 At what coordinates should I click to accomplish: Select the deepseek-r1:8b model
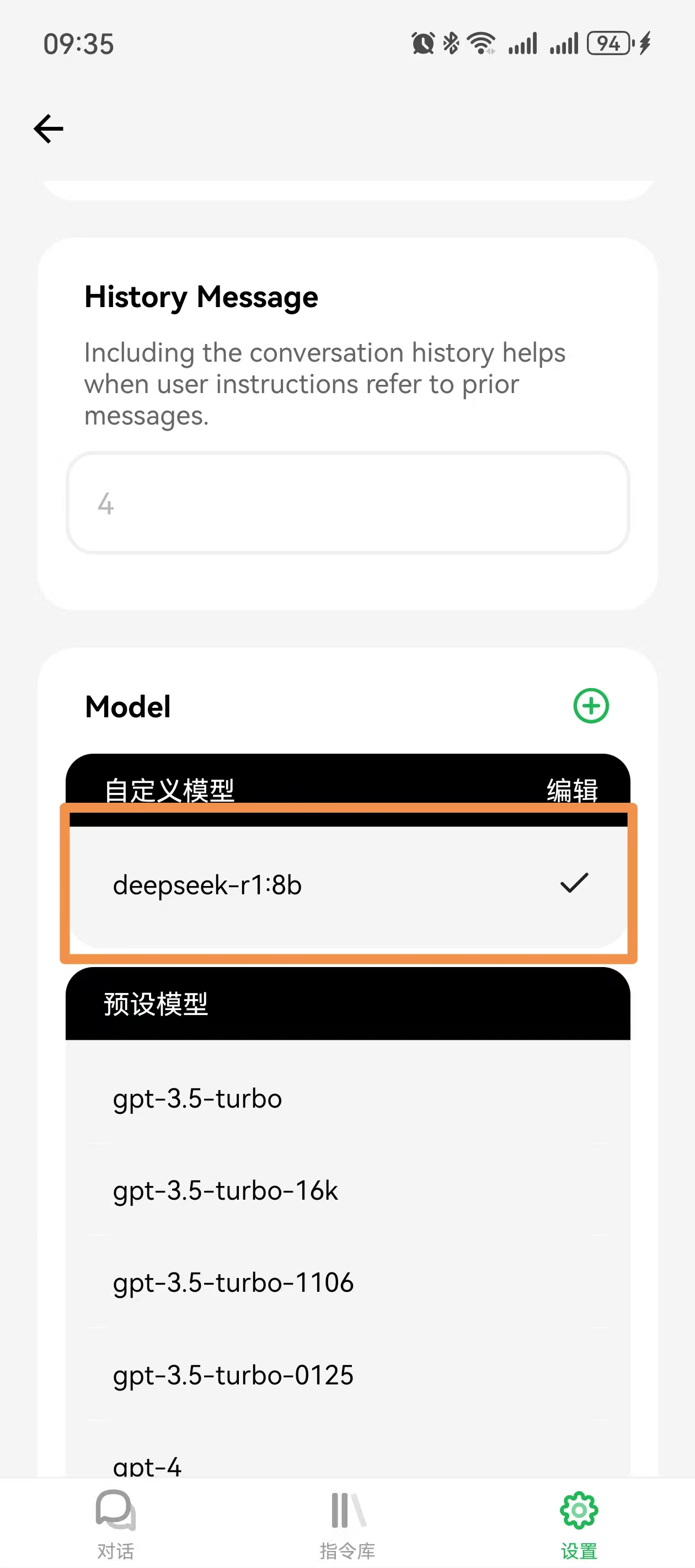click(347, 885)
